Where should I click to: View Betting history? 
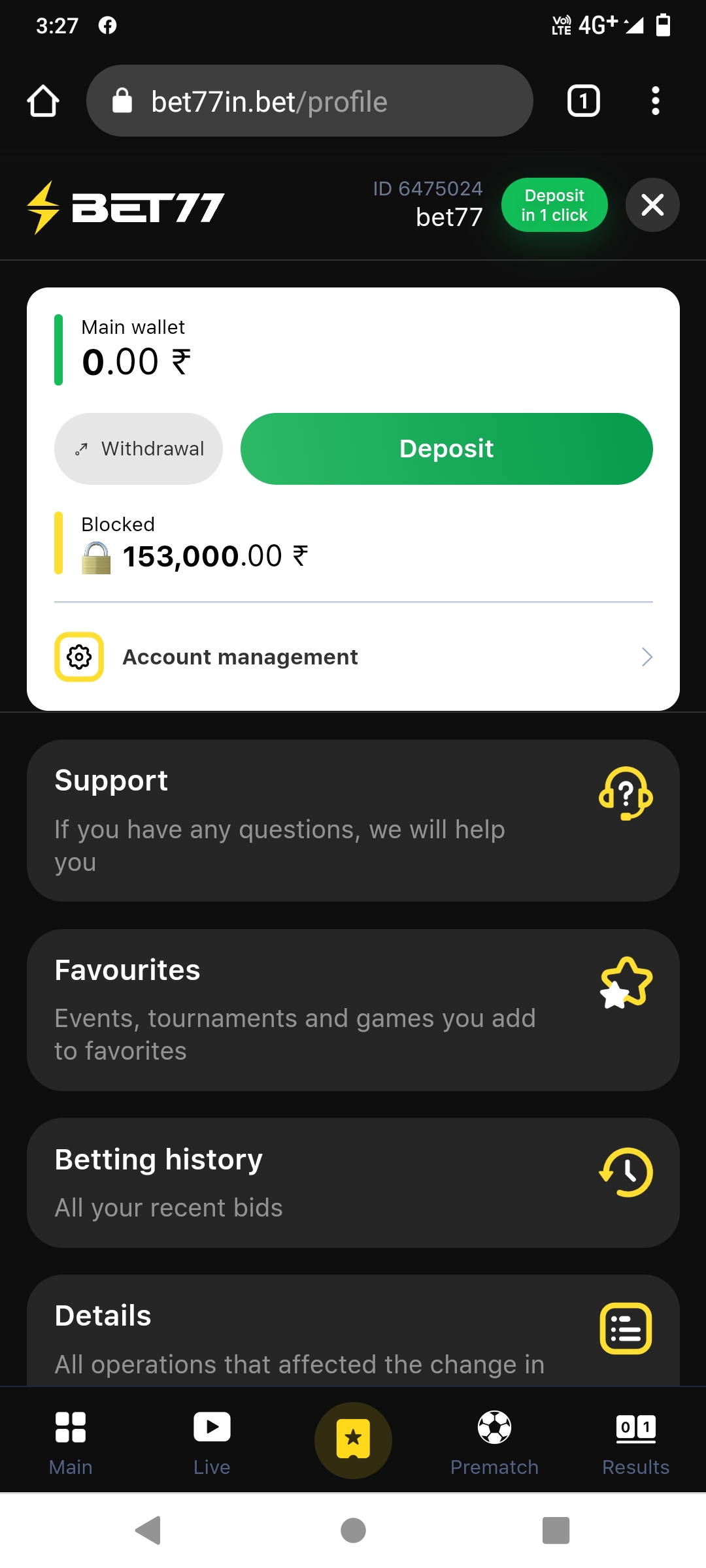(x=353, y=1183)
